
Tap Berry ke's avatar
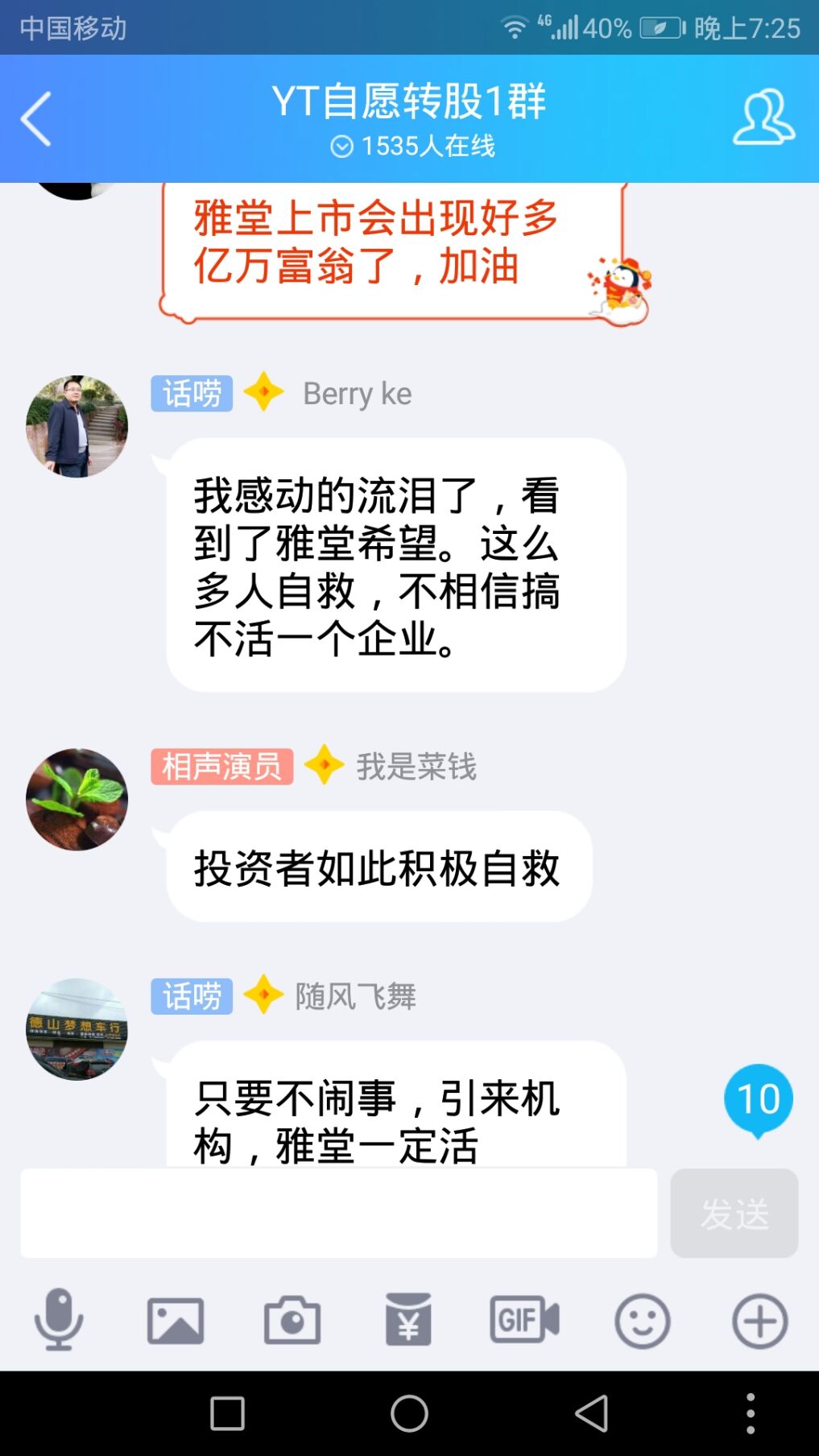77,426
